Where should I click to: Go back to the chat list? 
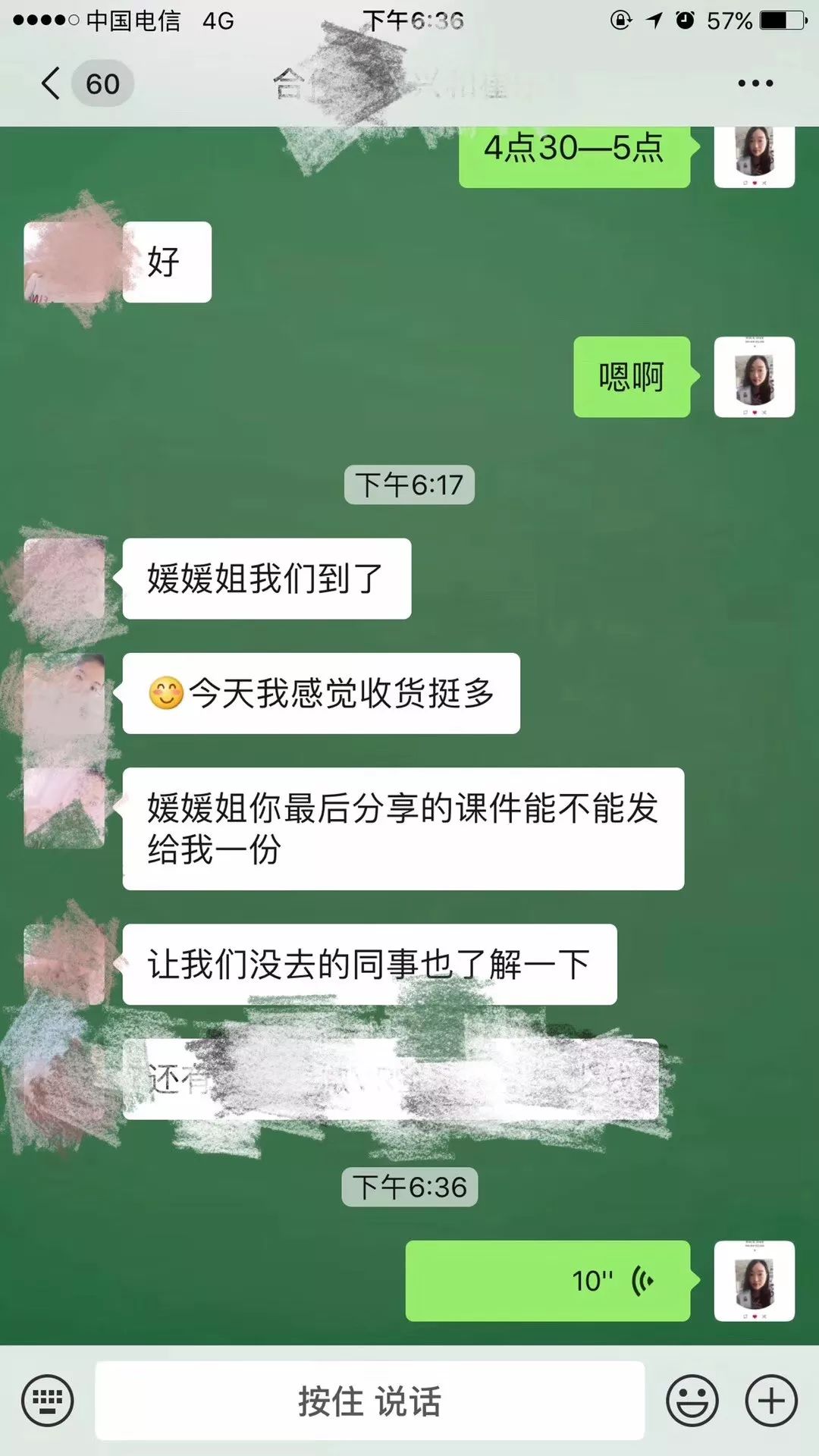(52, 83)
